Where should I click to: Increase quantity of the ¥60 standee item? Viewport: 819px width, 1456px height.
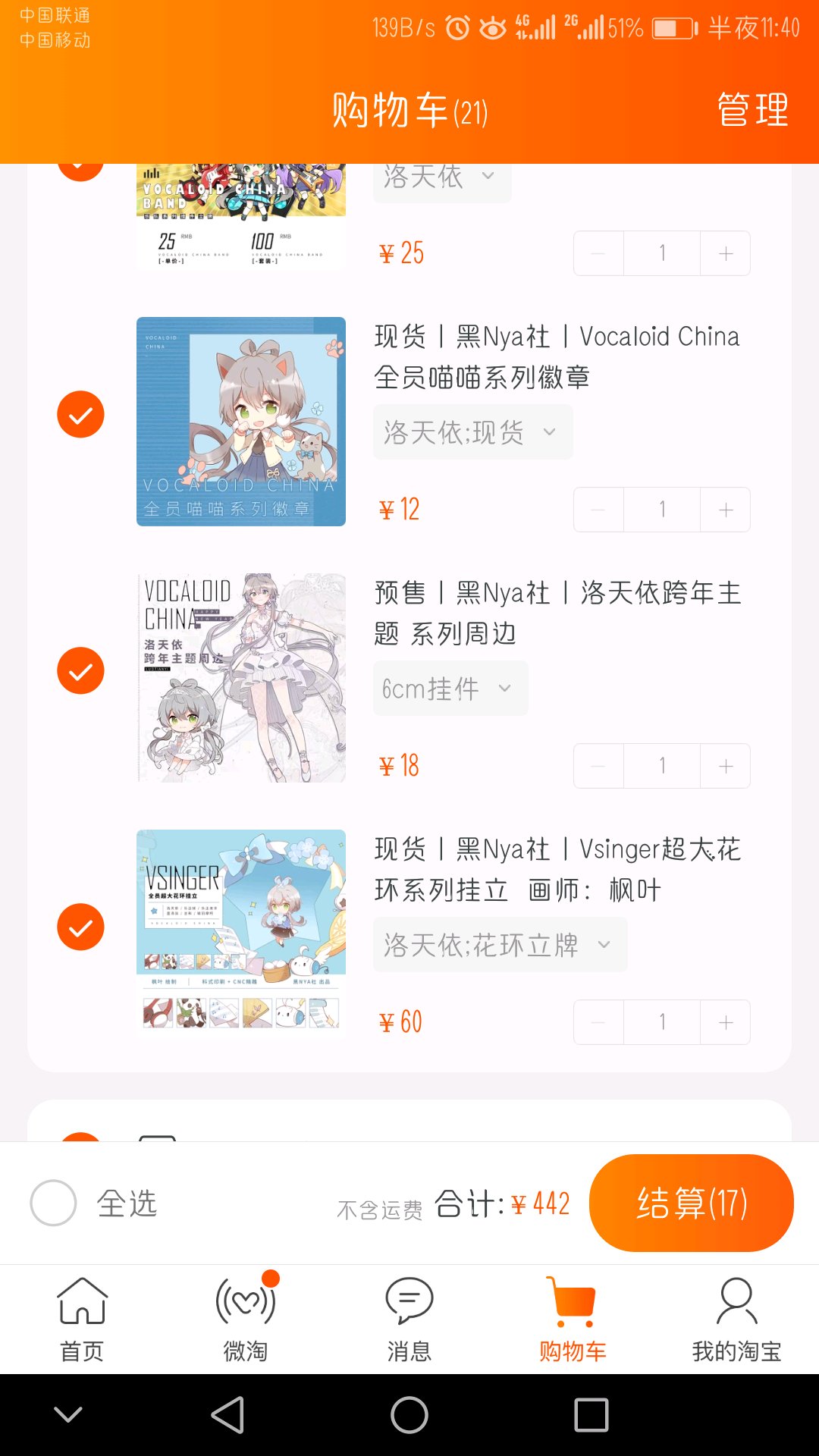point(725,1022)
